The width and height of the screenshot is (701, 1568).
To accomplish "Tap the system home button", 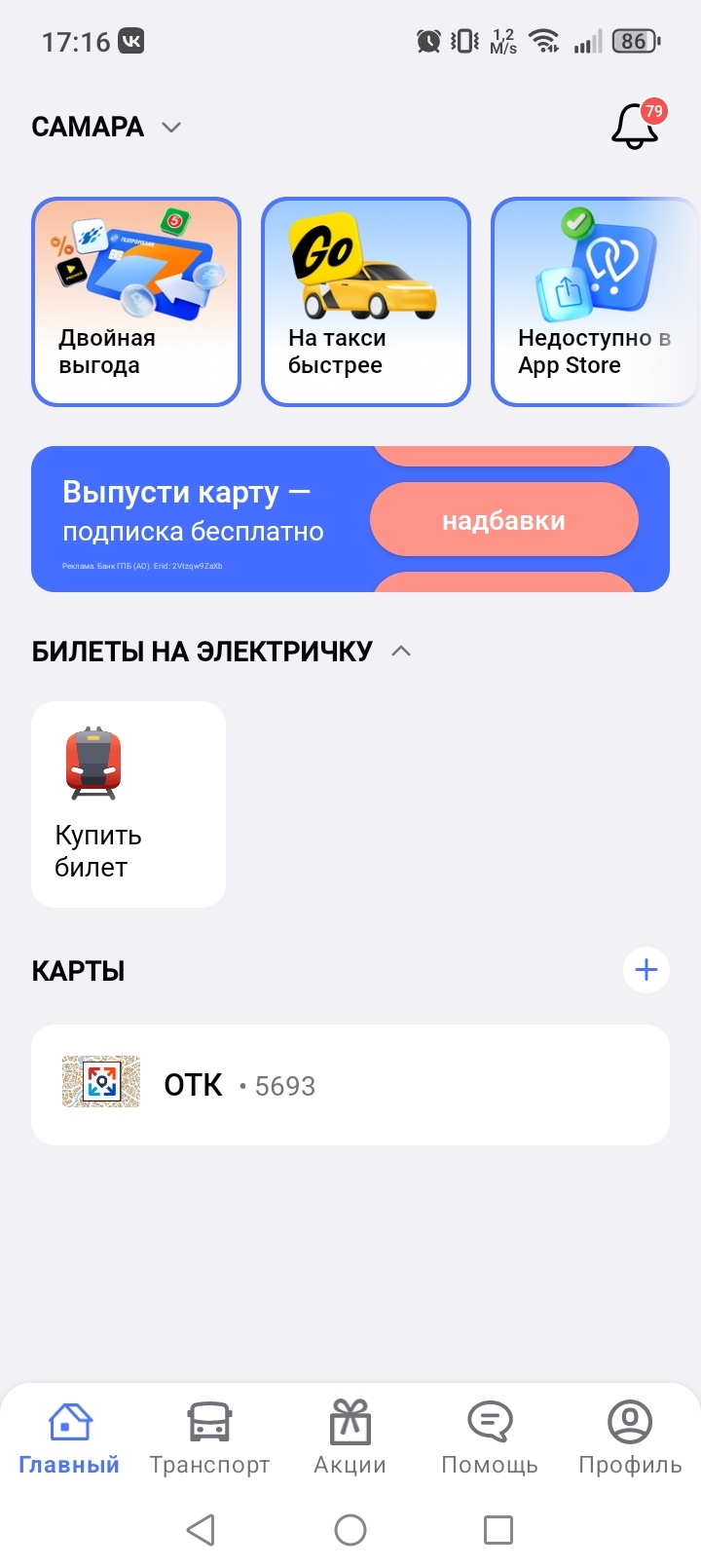I will [350, 1530].
